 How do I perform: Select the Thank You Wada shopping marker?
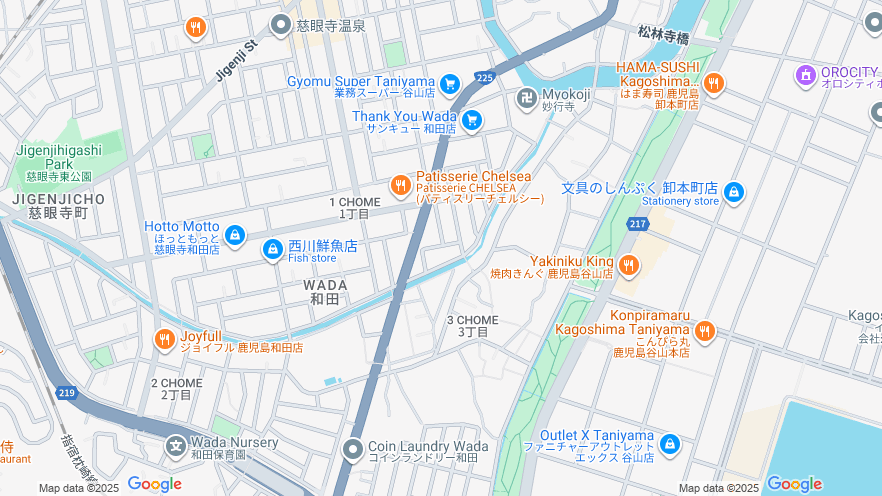pyautogui.click(x=472, y=121)
